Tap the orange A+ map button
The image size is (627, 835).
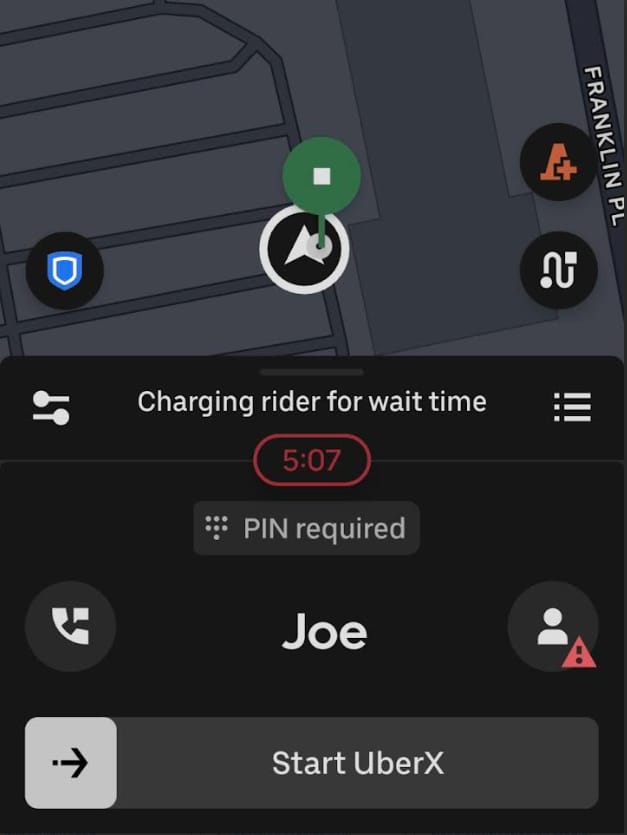558,162
